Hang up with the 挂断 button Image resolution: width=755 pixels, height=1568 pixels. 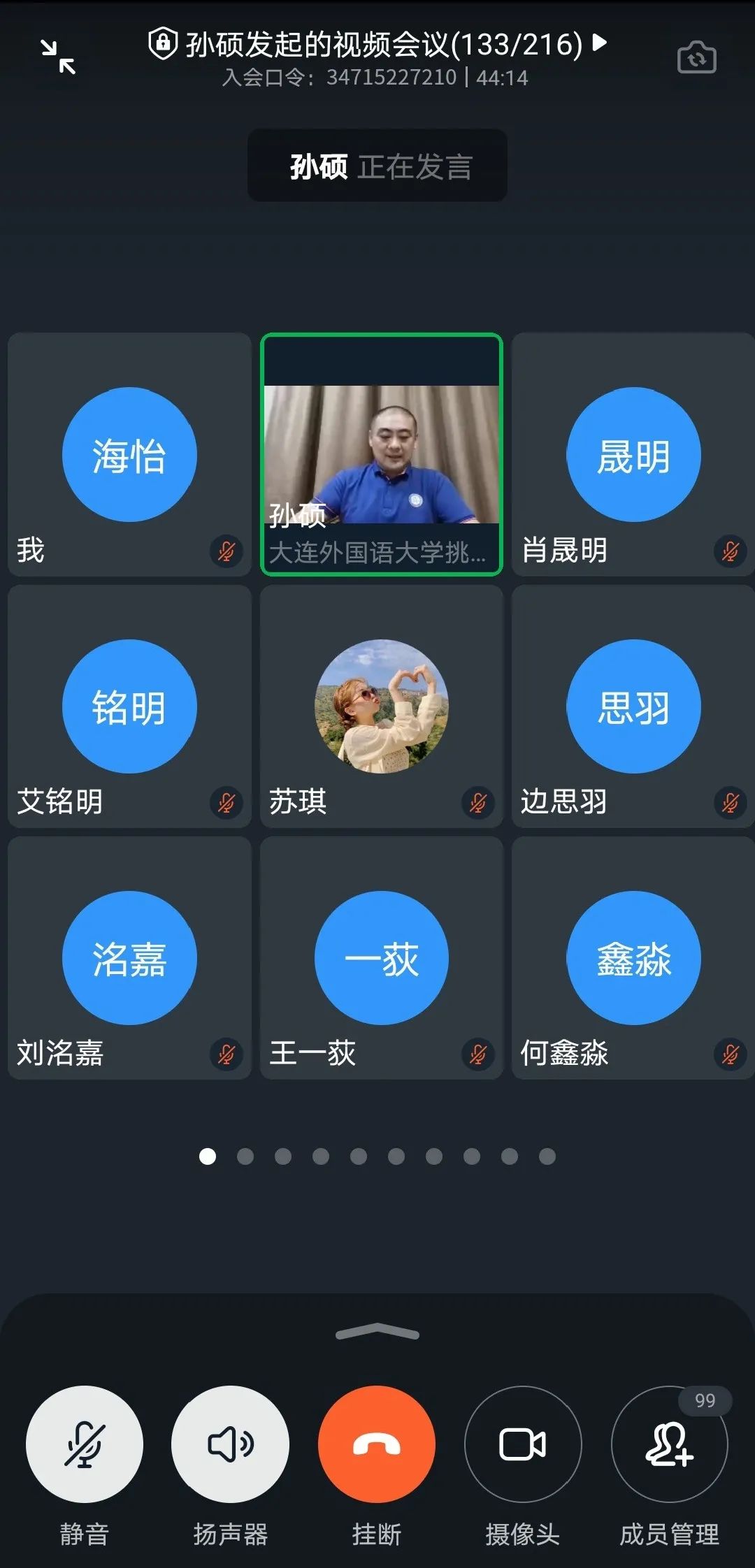(x=377, y=1444)
